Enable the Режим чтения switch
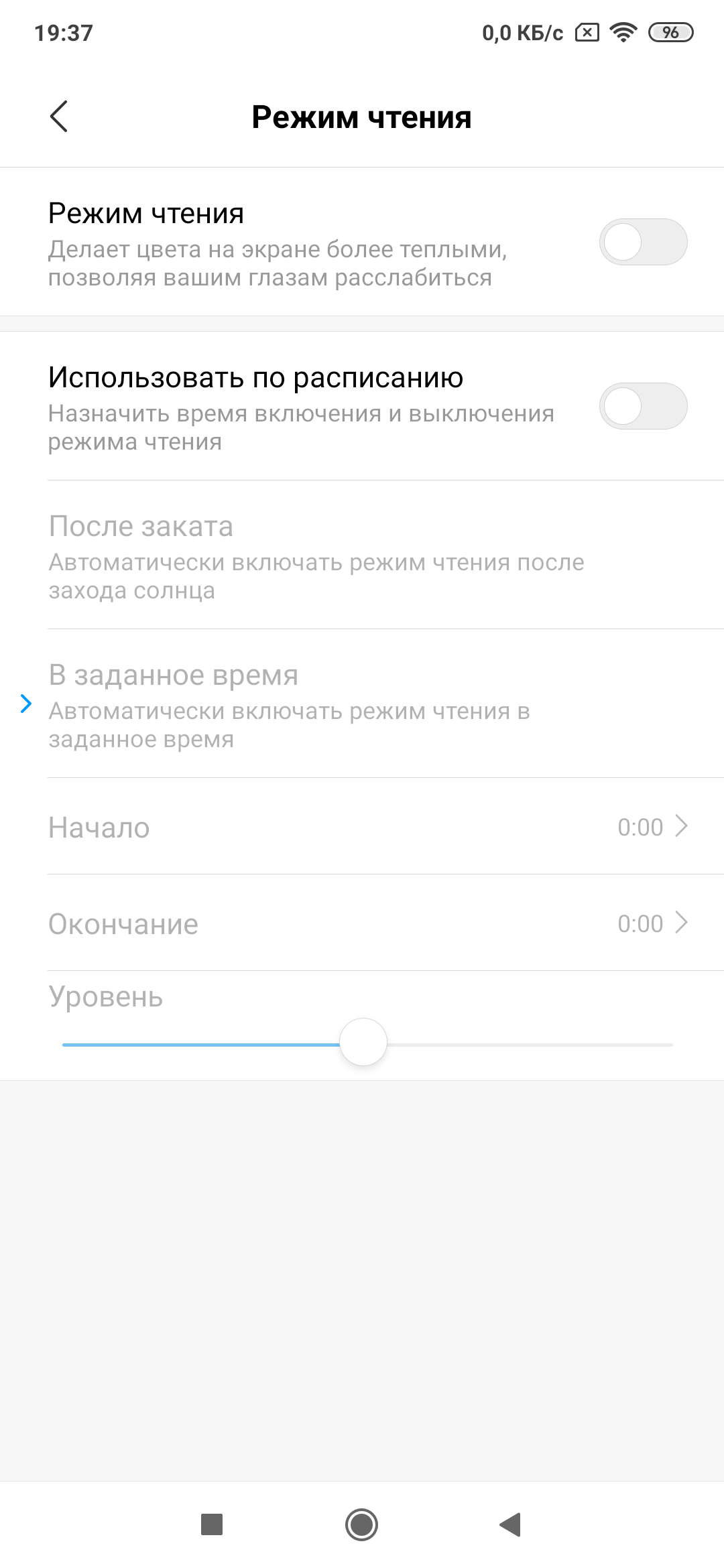 [x=642, y=242]
